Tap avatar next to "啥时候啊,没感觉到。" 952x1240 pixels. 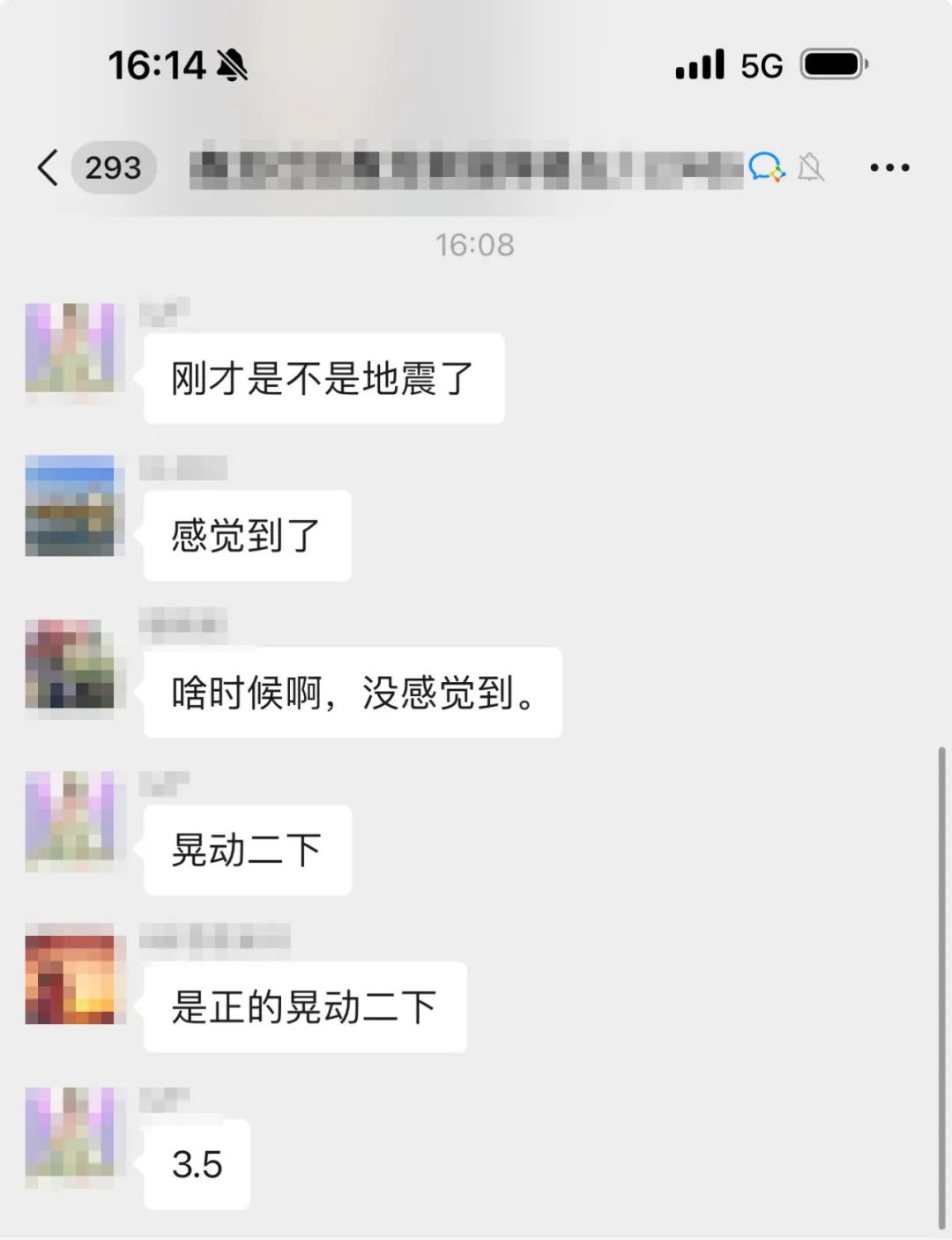pyautogui.click(x=70, y=664)
